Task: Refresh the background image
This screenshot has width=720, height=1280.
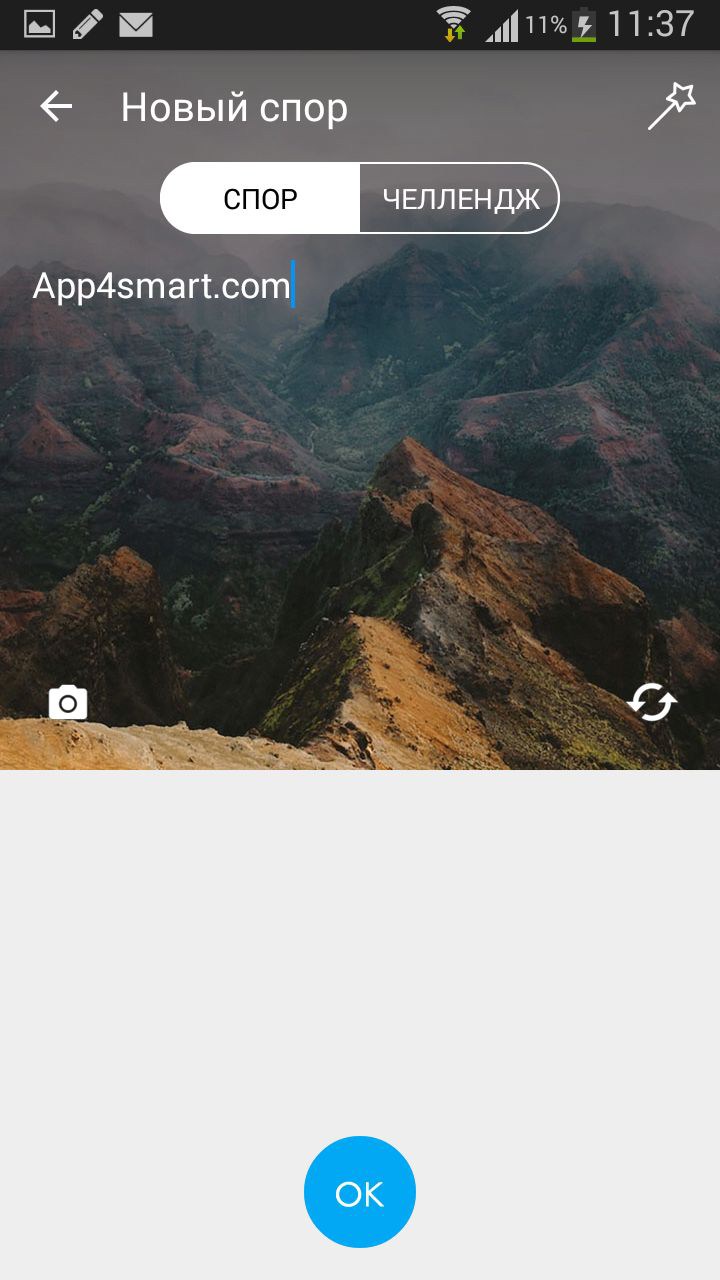Action: [x=651, y=703]
